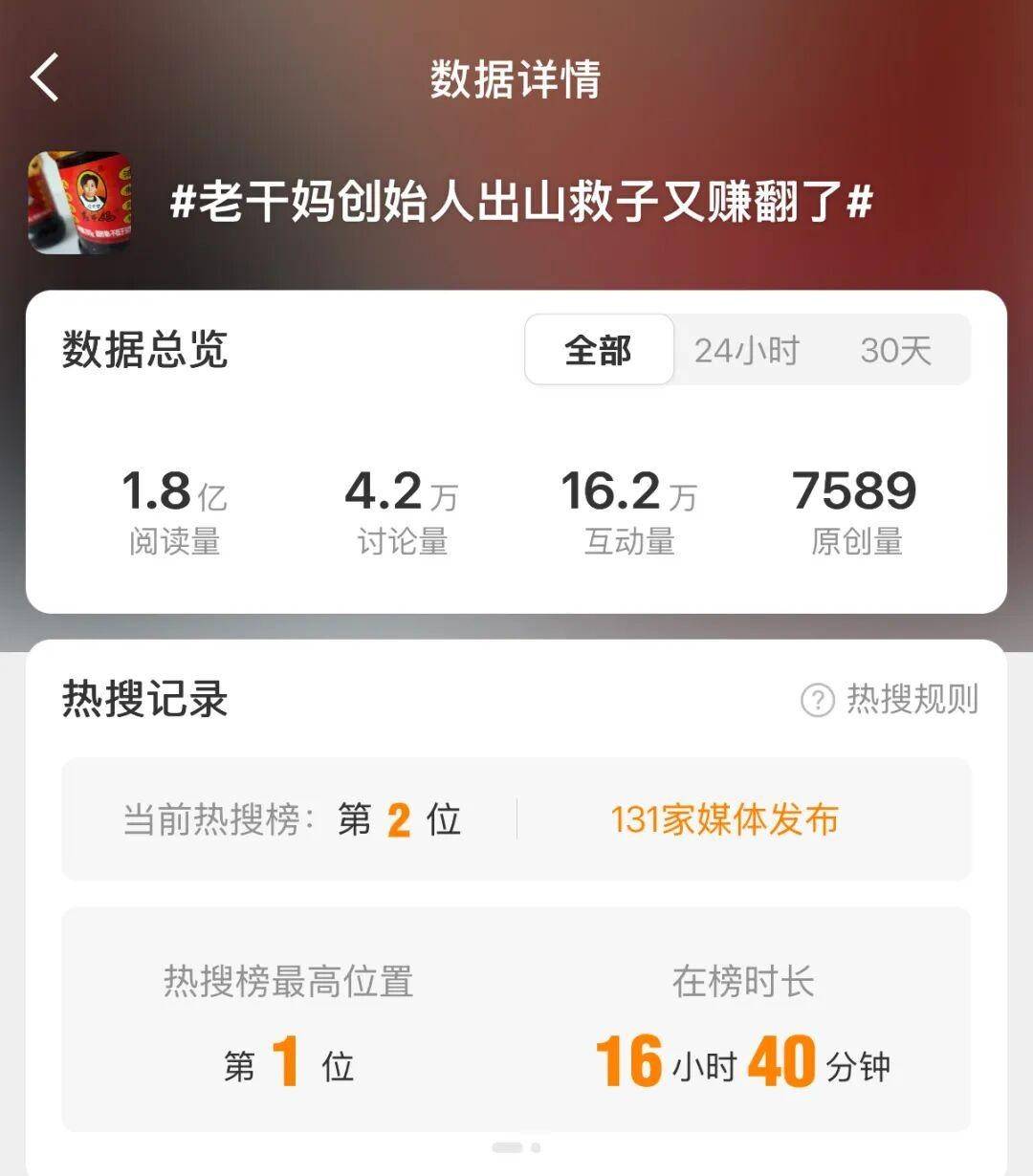
Task: Open the 老干妈 topic thumbnail
Action: [78, 203]
